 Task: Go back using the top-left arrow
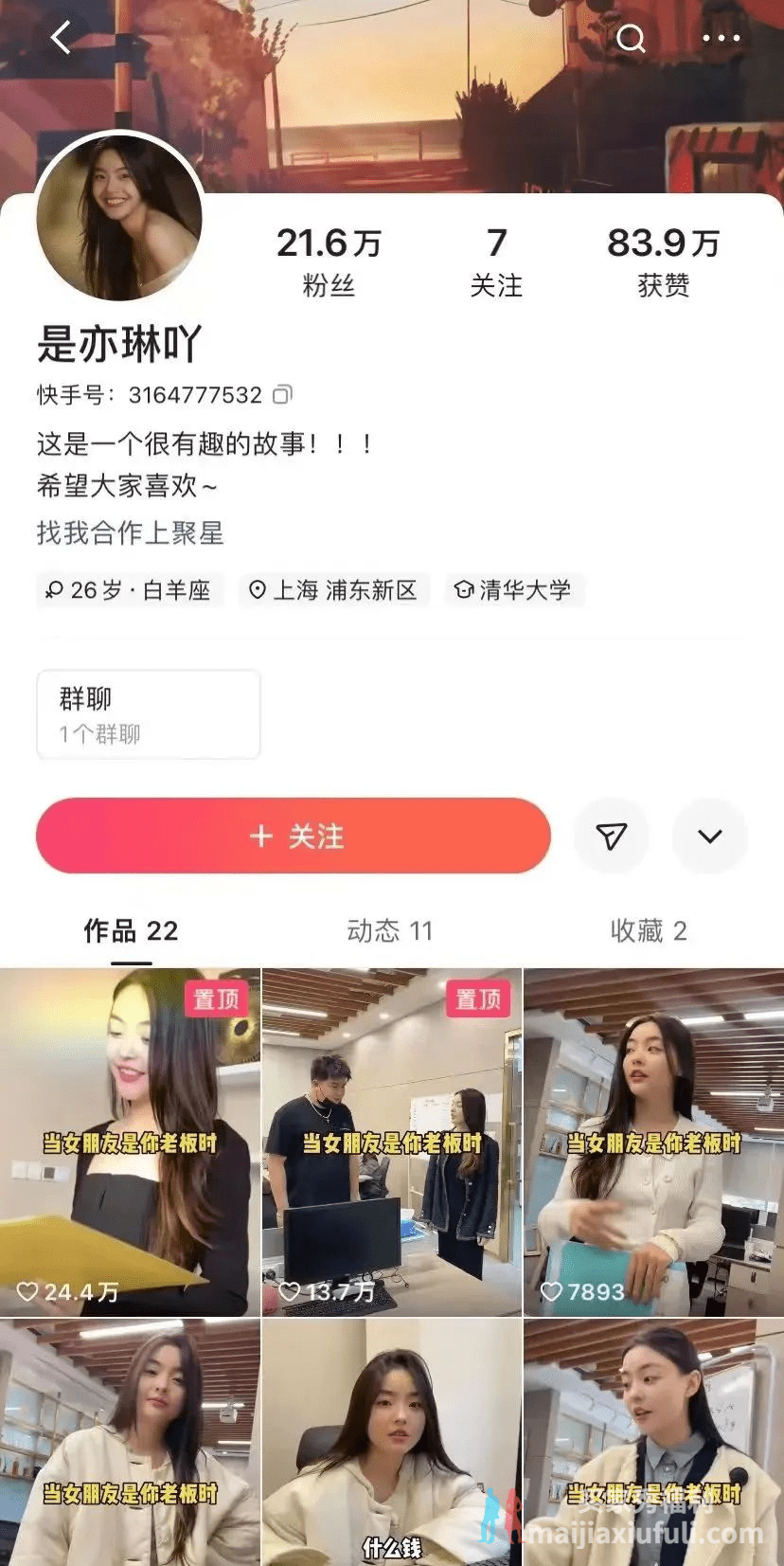pyautogui.click(x=62, y=39)
